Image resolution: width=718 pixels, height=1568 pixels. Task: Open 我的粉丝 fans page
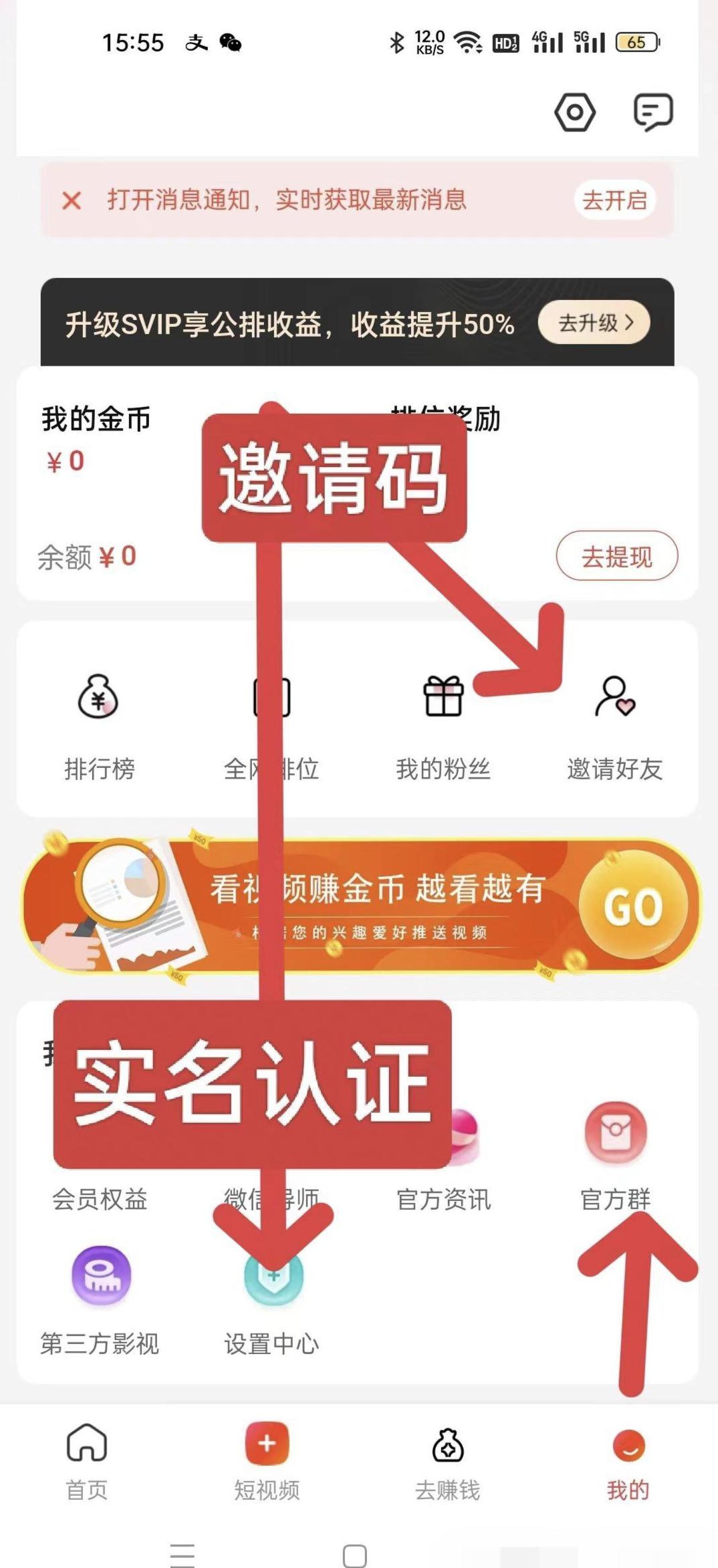click(443, 726)
